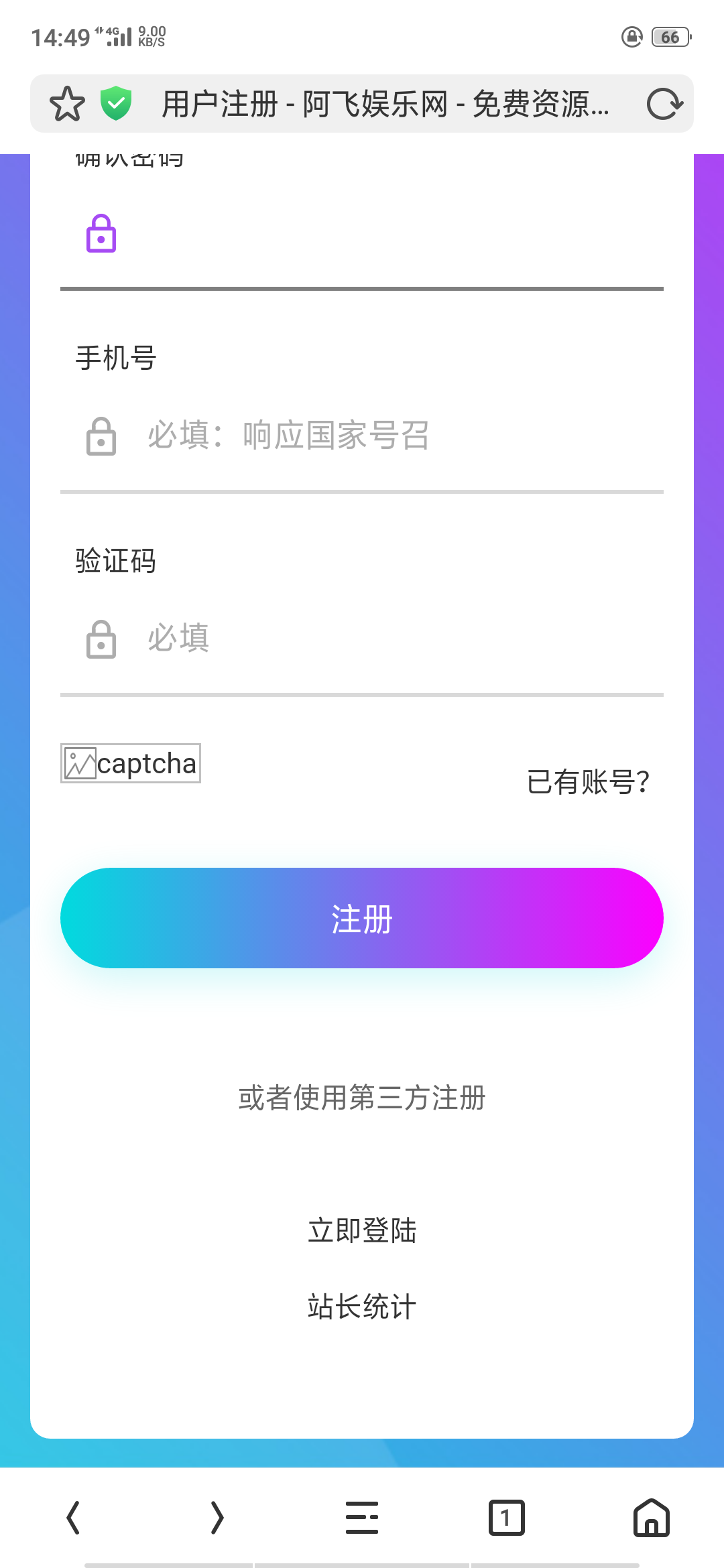Refresh the captcha image
The height and width of the screenshot is (1568, 724).
pyautogui.click(x=131, y=763)
